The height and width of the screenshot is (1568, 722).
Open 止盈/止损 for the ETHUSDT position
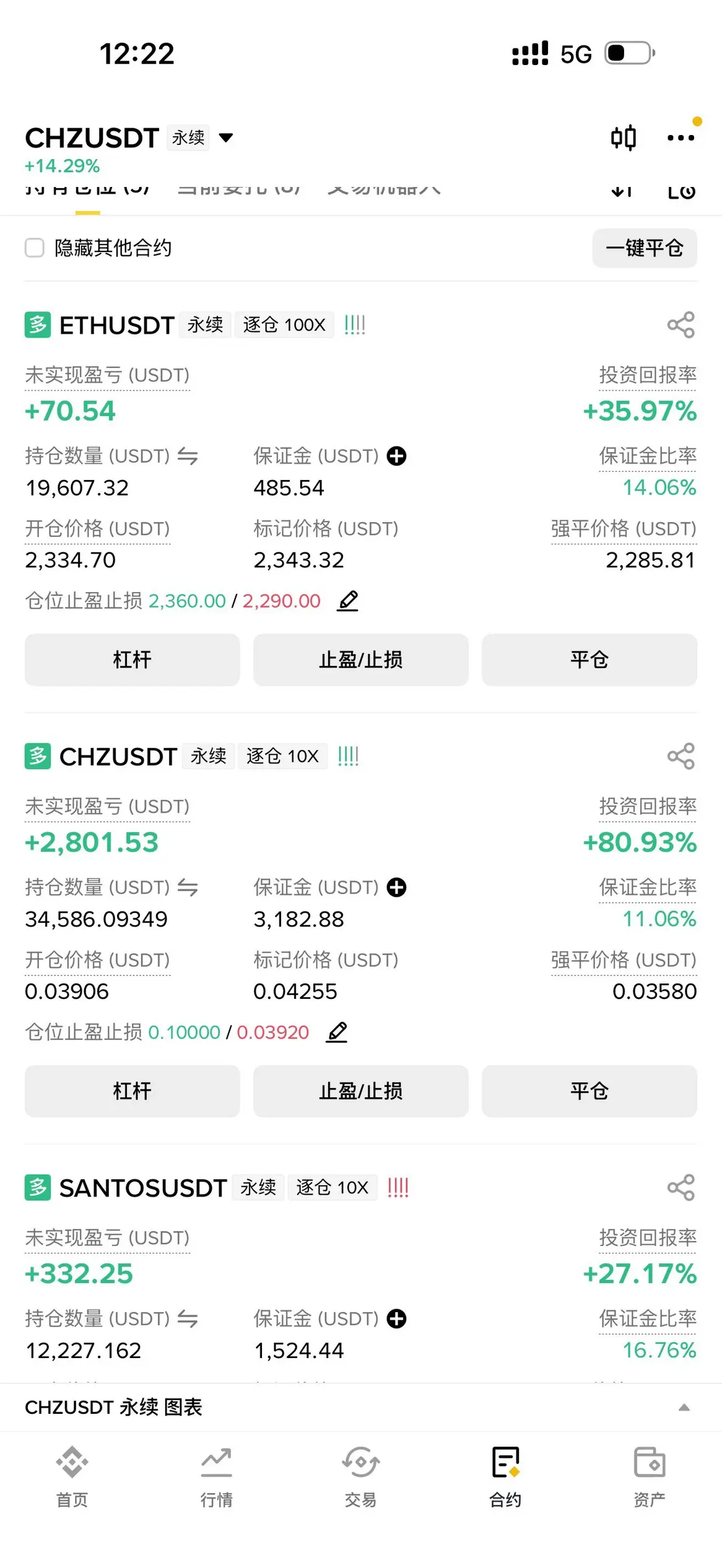tap(361, 660)
